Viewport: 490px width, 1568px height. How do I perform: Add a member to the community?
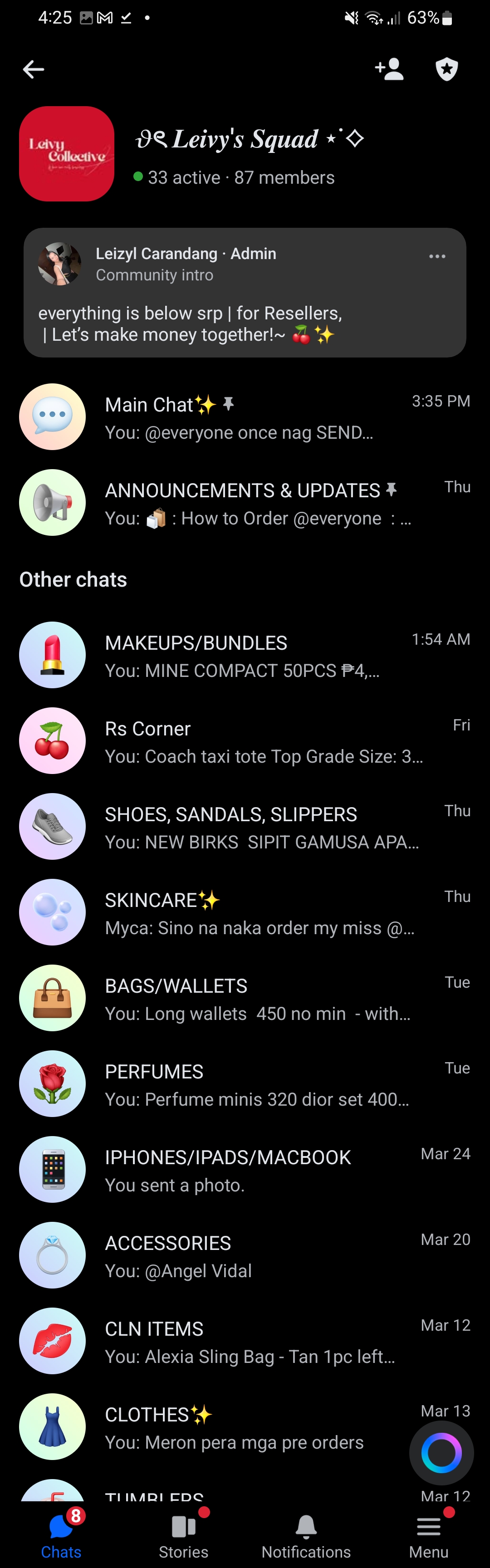pos(389,69)
